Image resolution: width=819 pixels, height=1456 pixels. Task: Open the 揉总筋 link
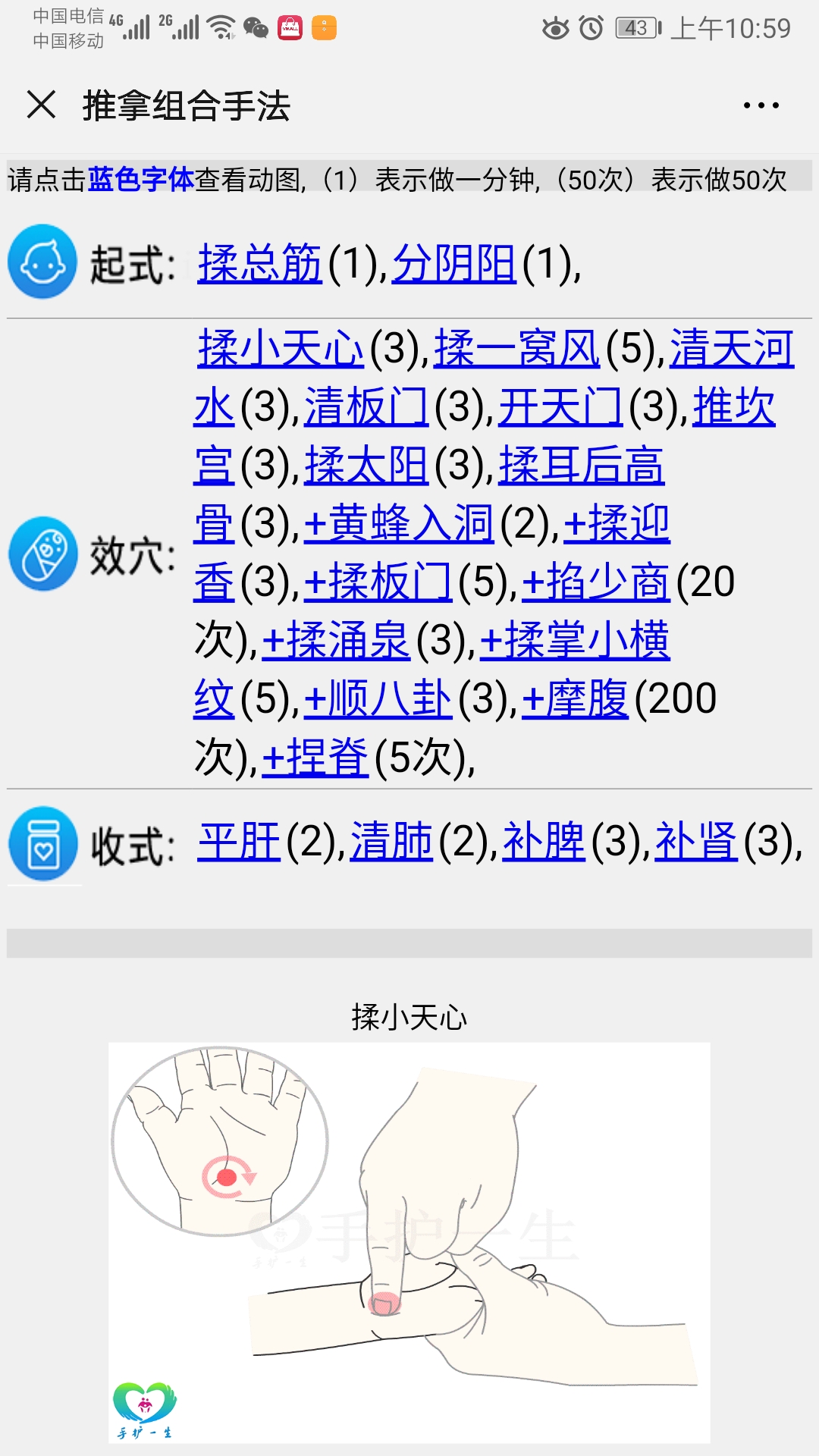(260, 264)
